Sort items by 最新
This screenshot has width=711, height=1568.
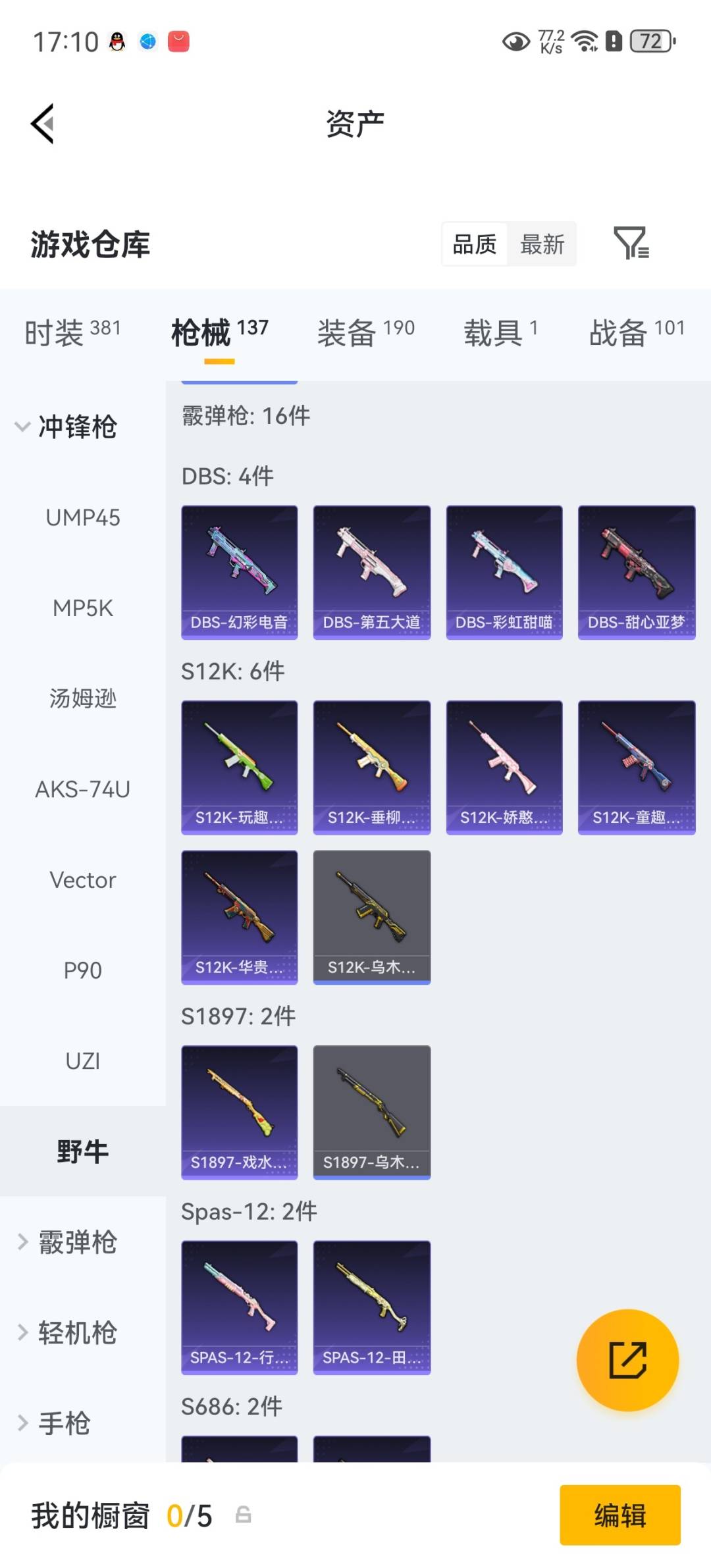[542, 244]
